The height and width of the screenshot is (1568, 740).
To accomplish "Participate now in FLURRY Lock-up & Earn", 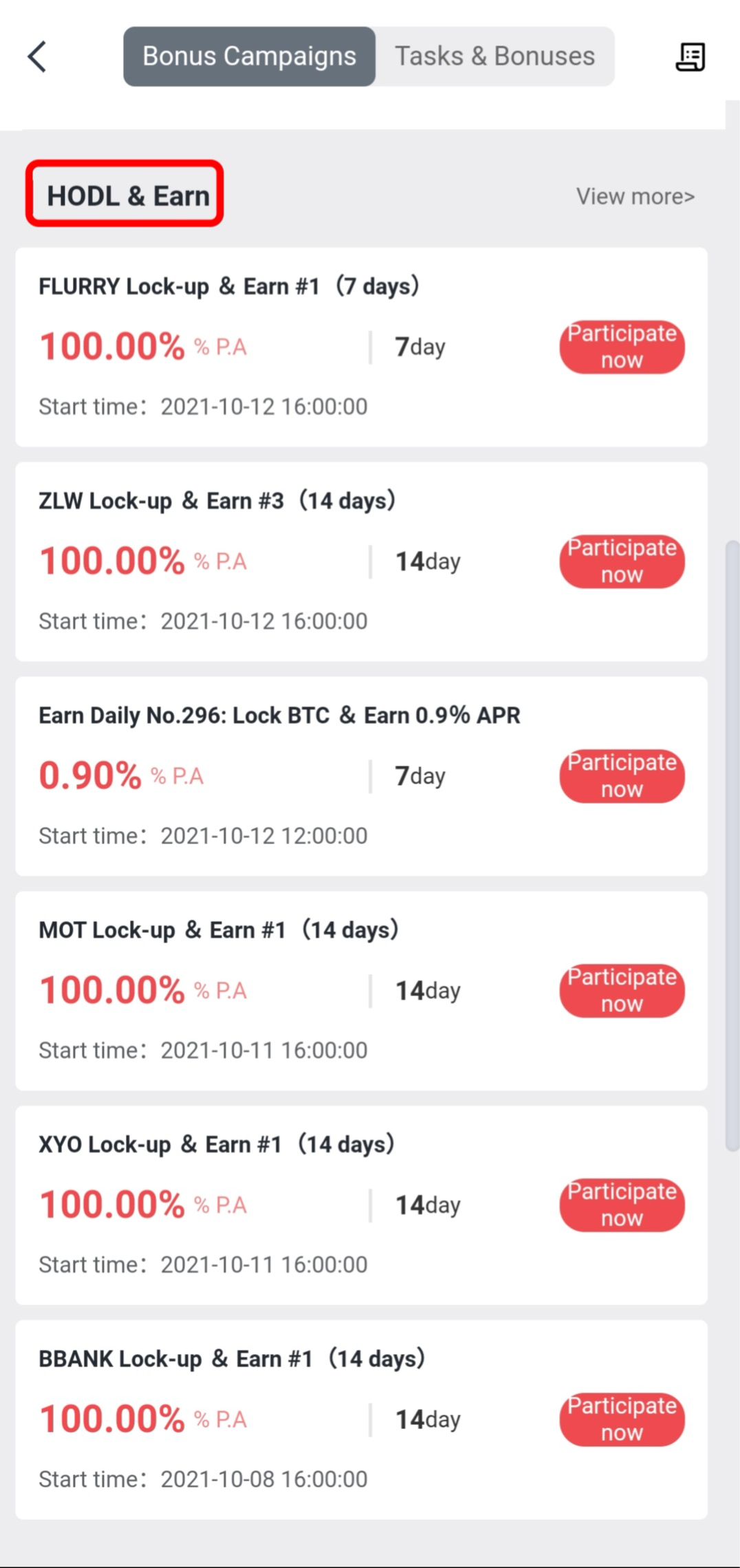I will pos(622,347).
